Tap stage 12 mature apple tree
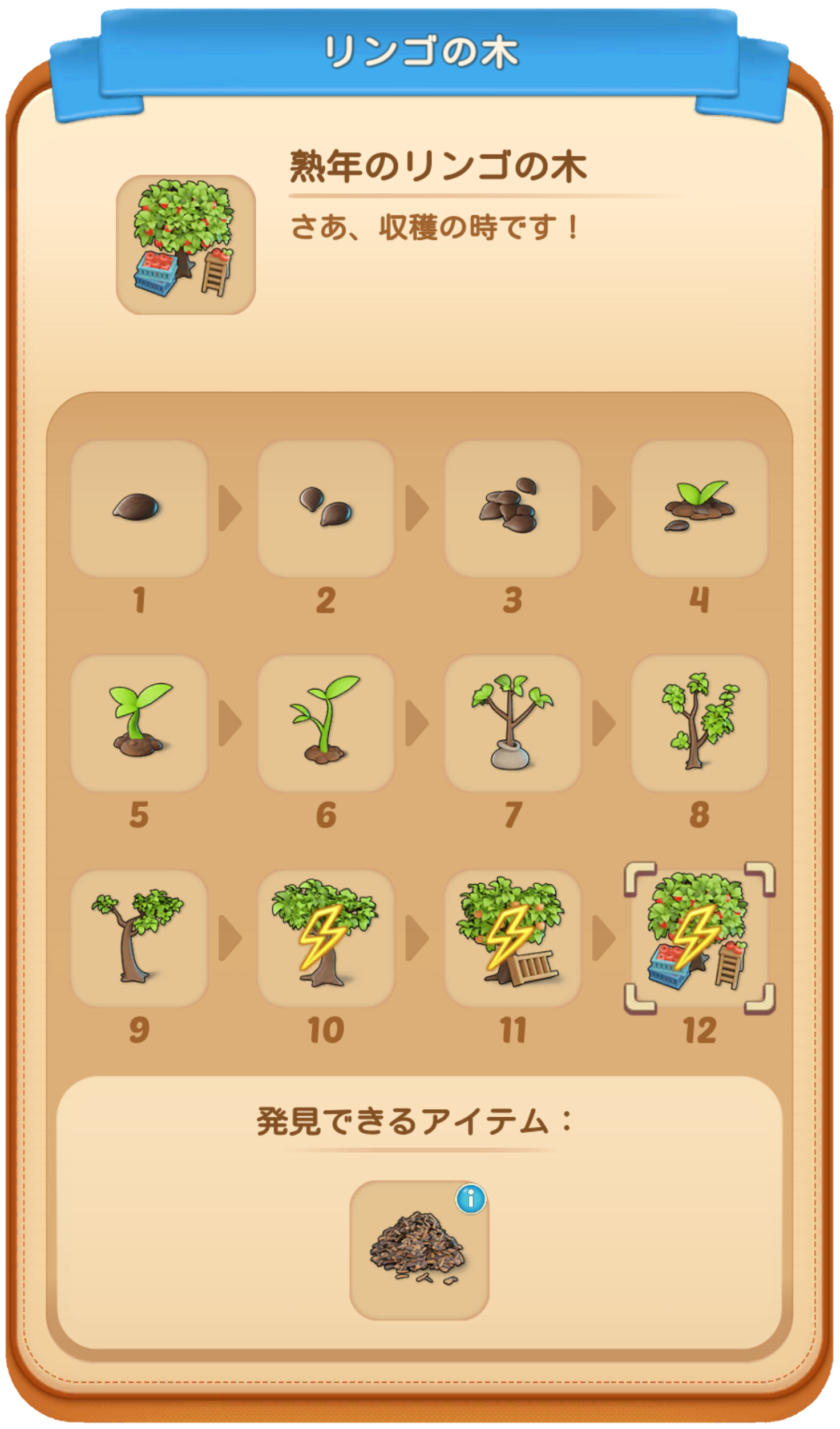The height and width of the screenshot is (1429, 840). 700,938
